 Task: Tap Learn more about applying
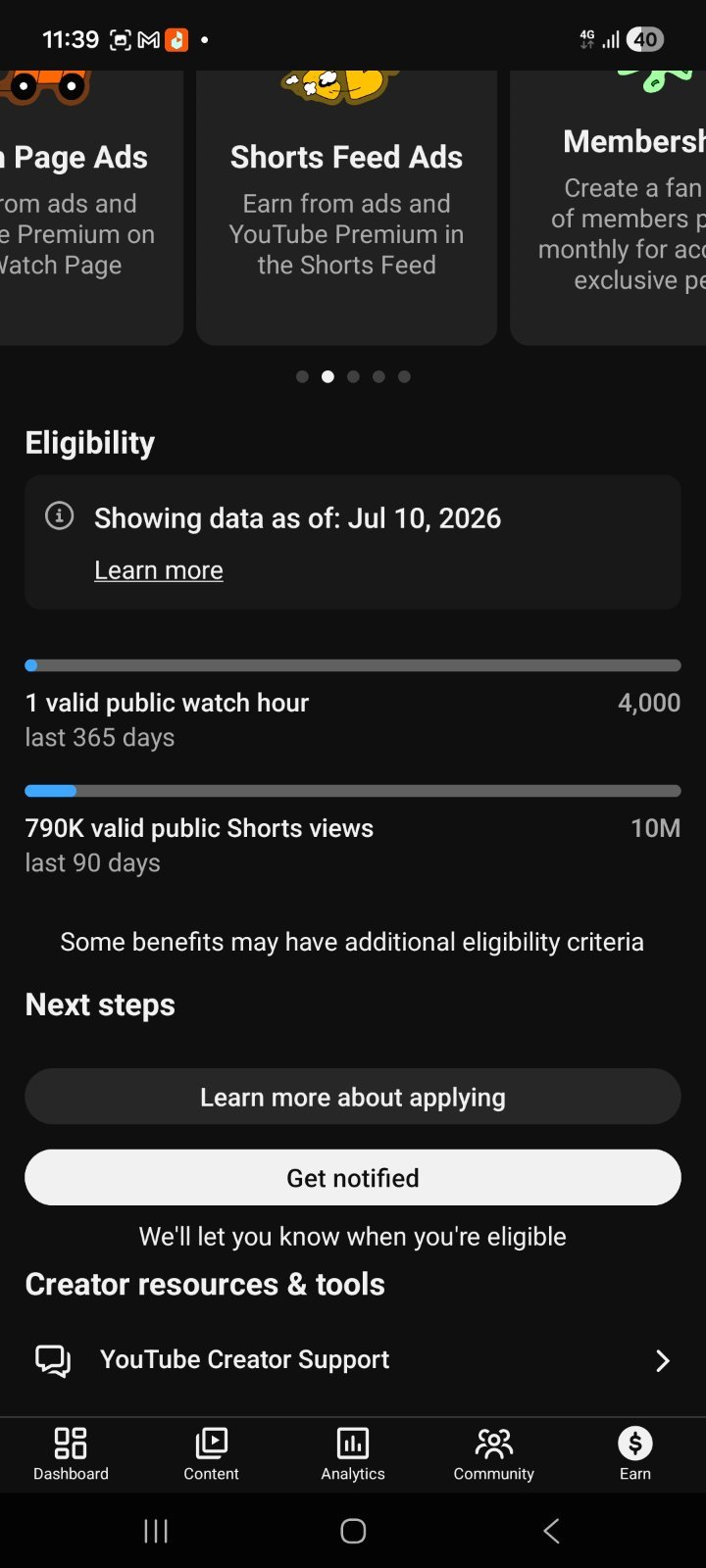click(353, 1097)
